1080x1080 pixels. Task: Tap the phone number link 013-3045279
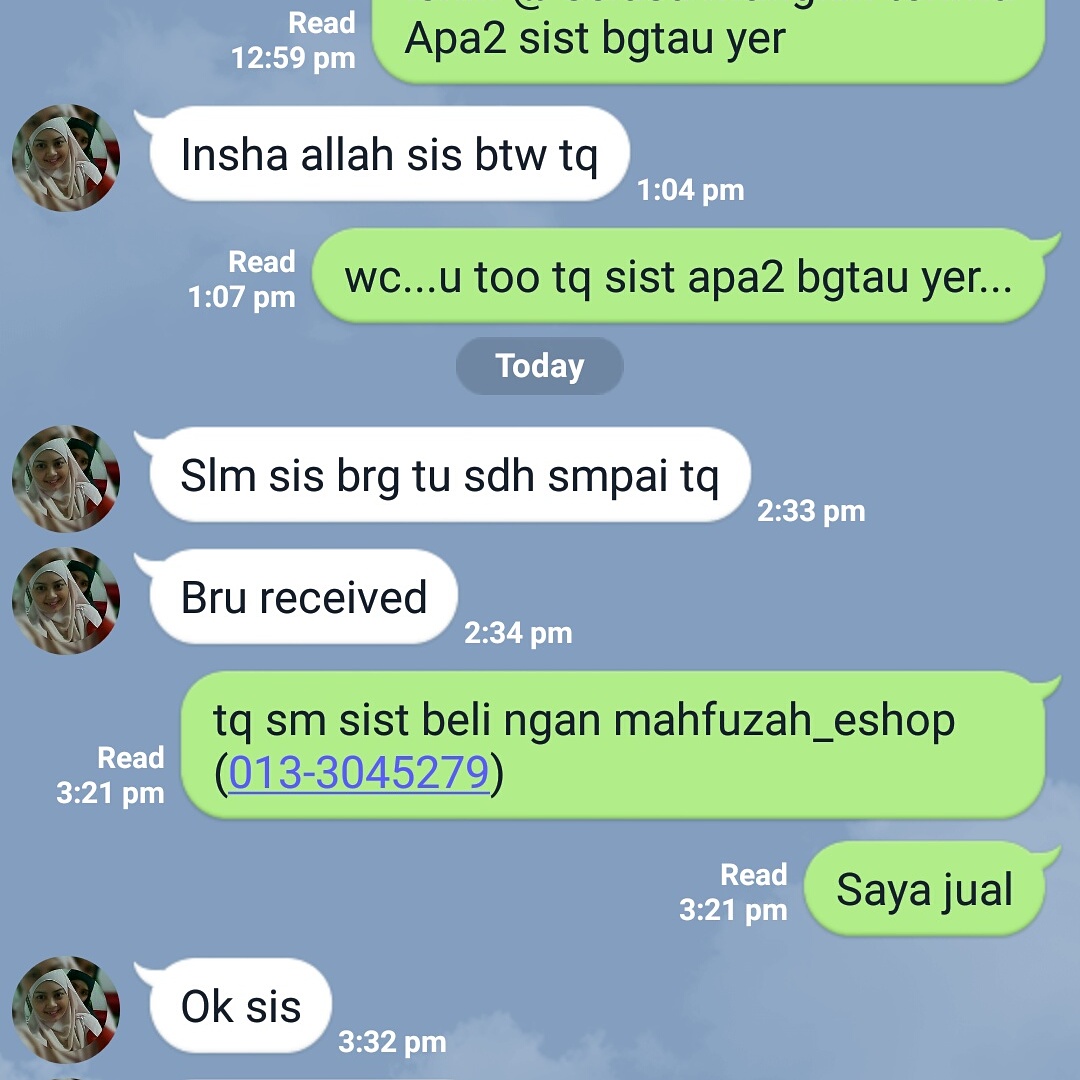(358, 773)
